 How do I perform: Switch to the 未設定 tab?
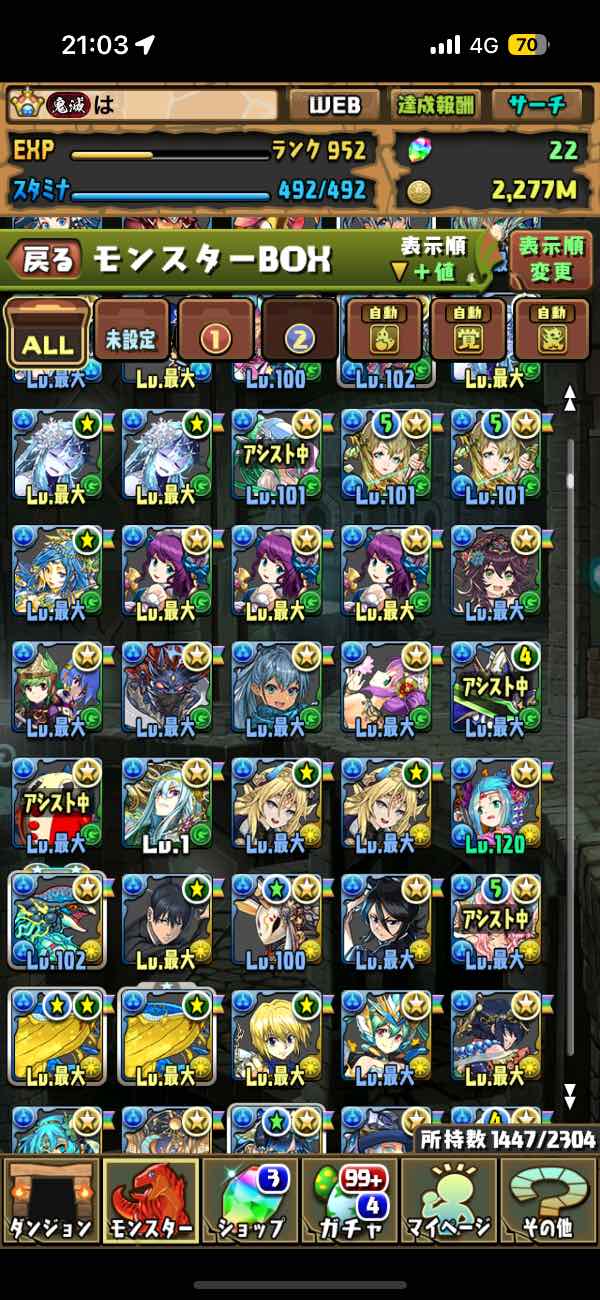[x=132, y=334]
